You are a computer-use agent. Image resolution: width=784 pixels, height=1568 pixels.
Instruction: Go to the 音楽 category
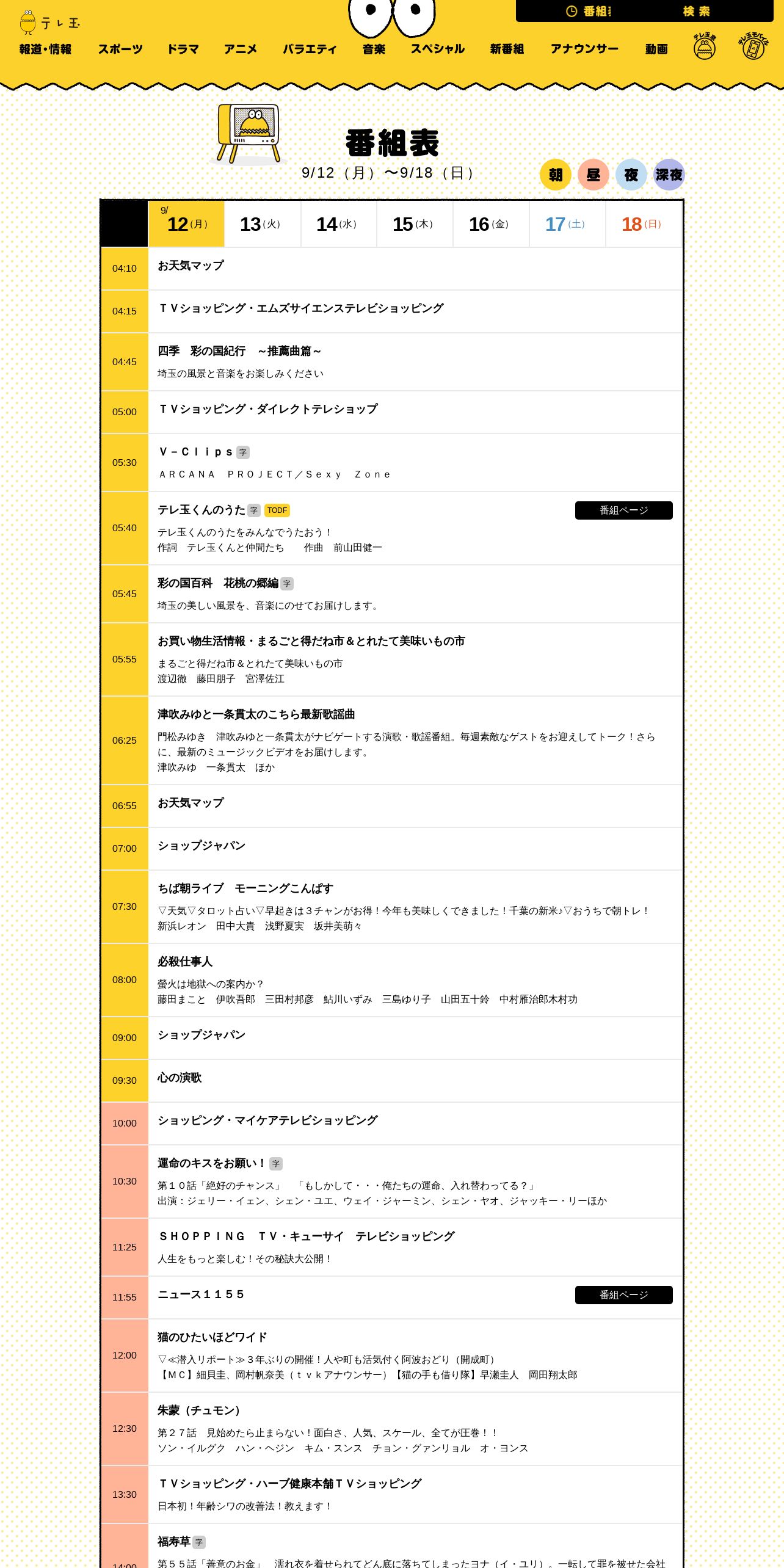click(374, 49)
